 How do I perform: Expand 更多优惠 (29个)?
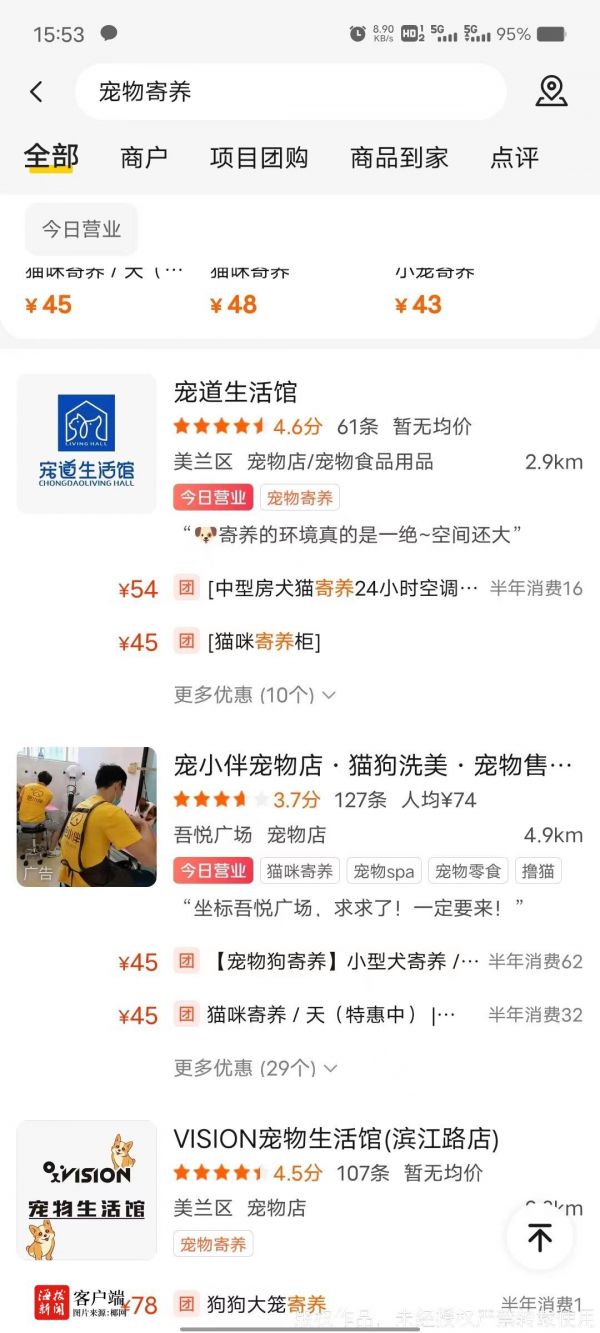(x=254, y=1068)
